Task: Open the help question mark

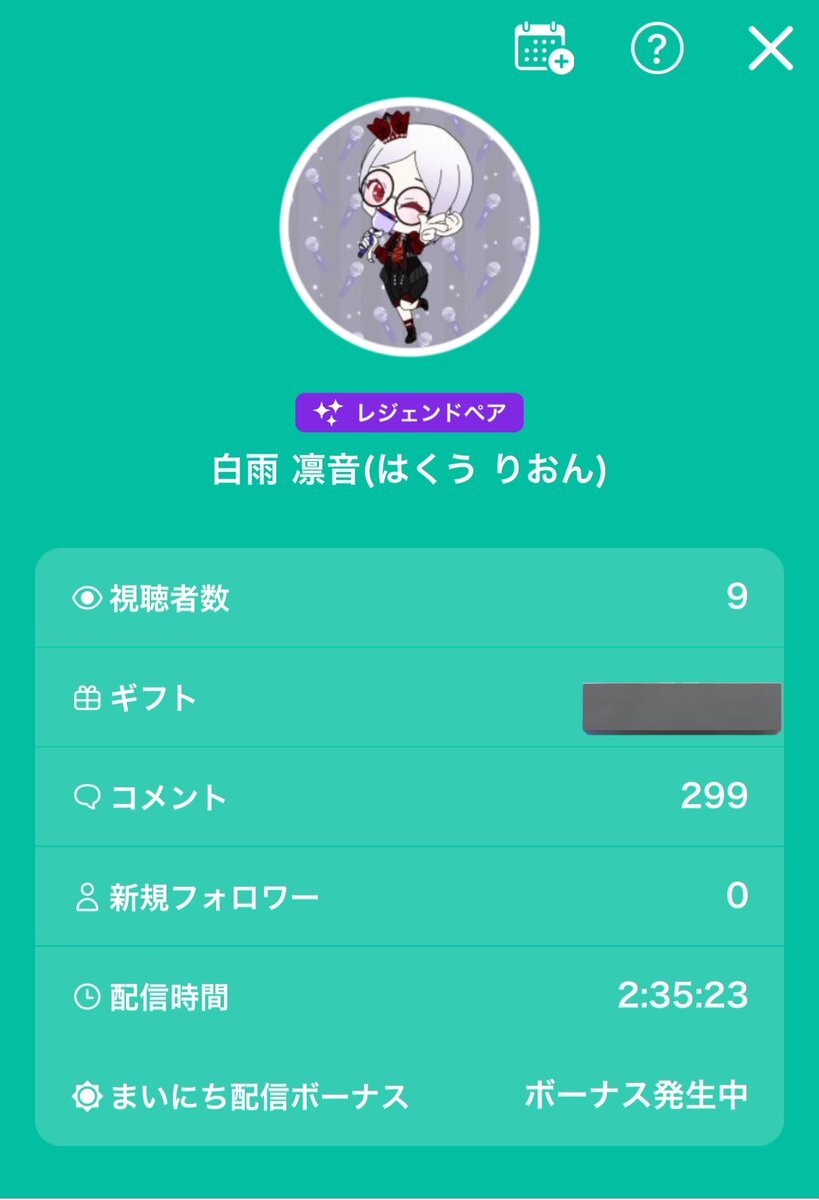Action: (x=657, y=48)
